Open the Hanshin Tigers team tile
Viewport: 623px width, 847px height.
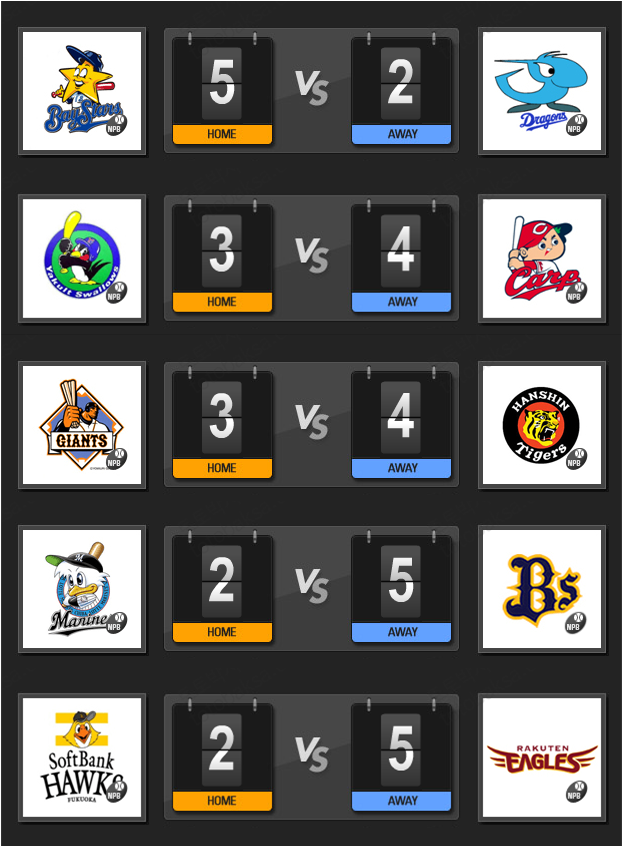(542, 425)
